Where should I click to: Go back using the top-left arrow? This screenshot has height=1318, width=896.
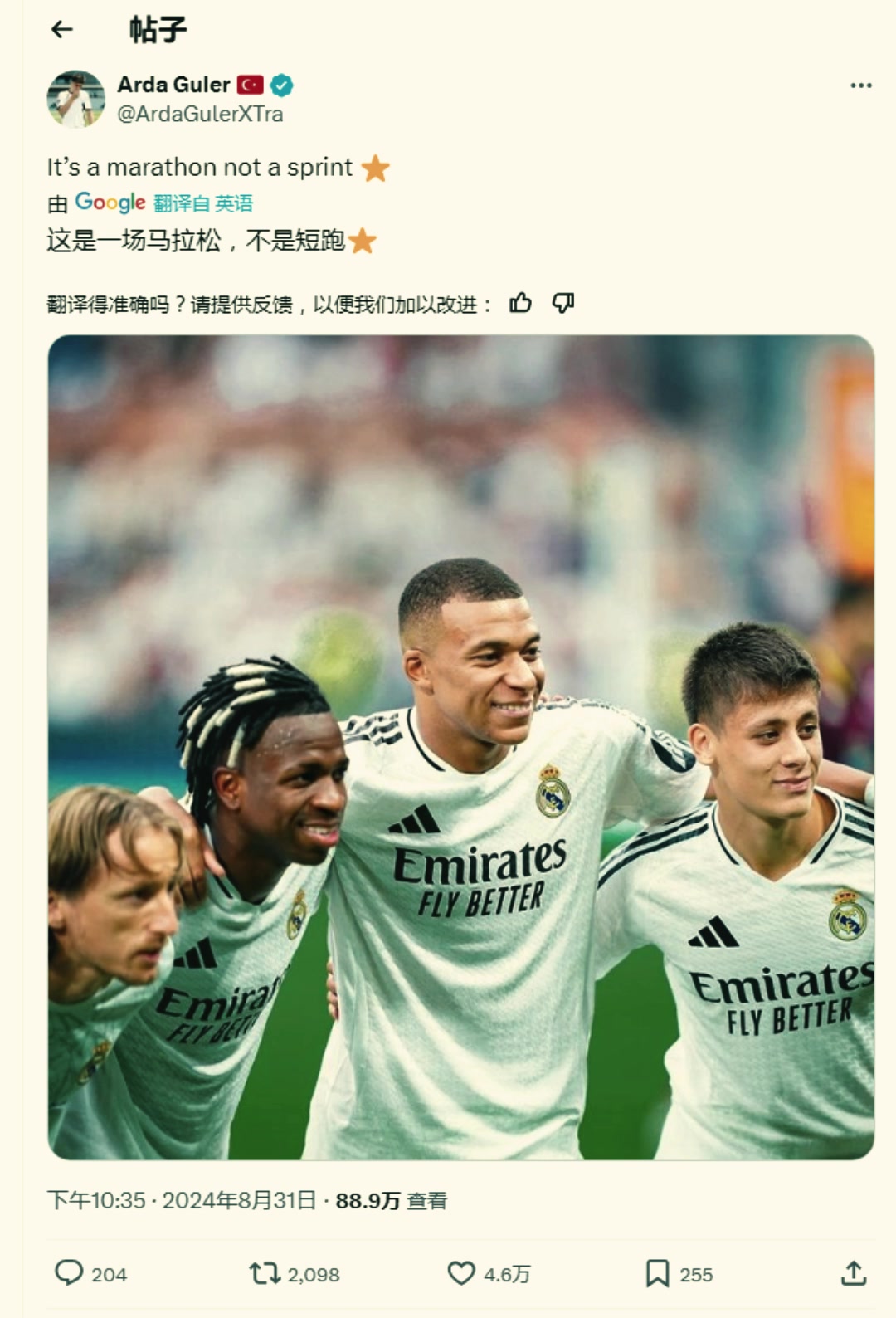tap(62, 30)
